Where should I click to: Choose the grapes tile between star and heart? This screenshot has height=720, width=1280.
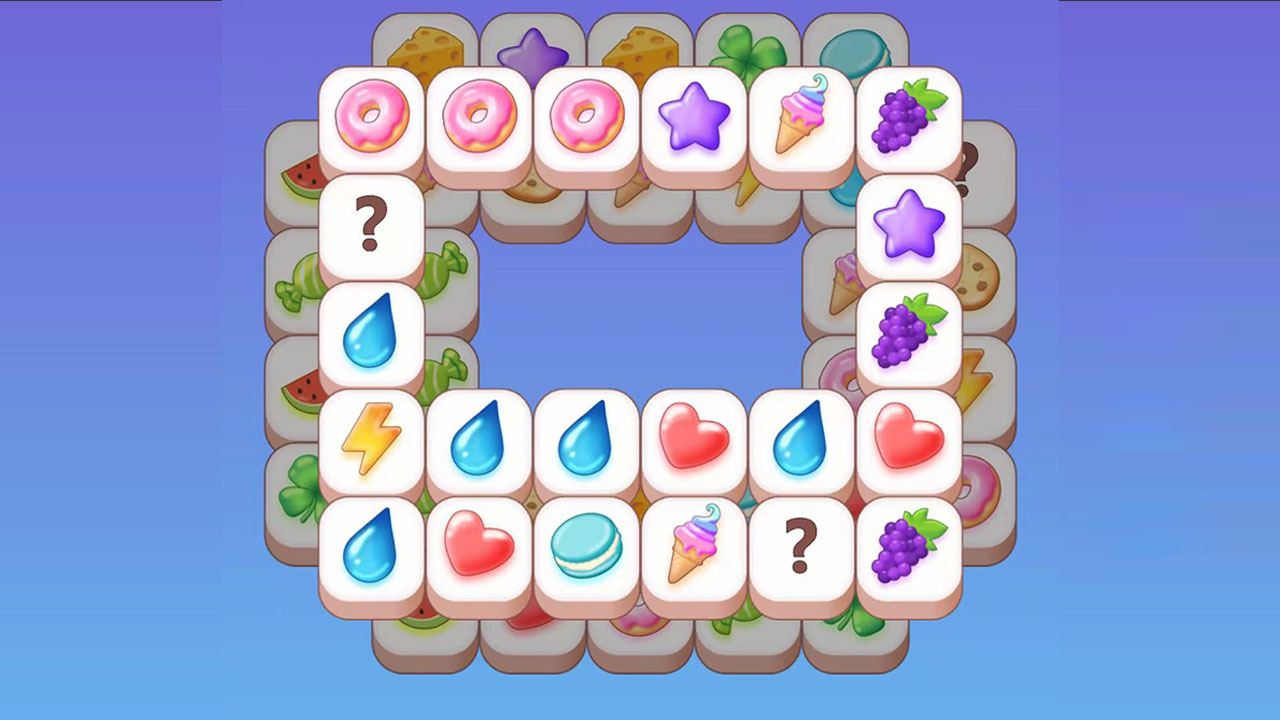908,332
